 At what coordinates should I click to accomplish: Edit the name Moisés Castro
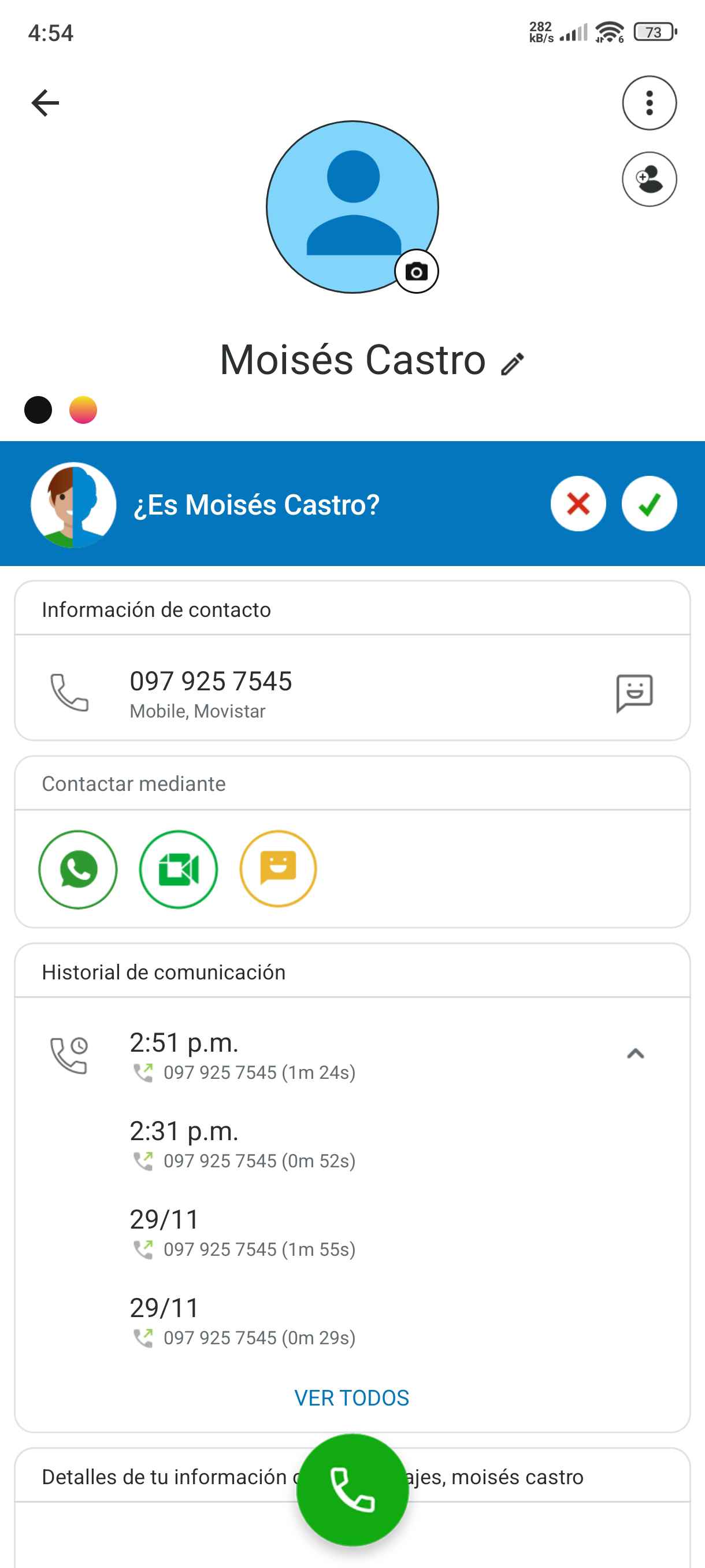513,364
